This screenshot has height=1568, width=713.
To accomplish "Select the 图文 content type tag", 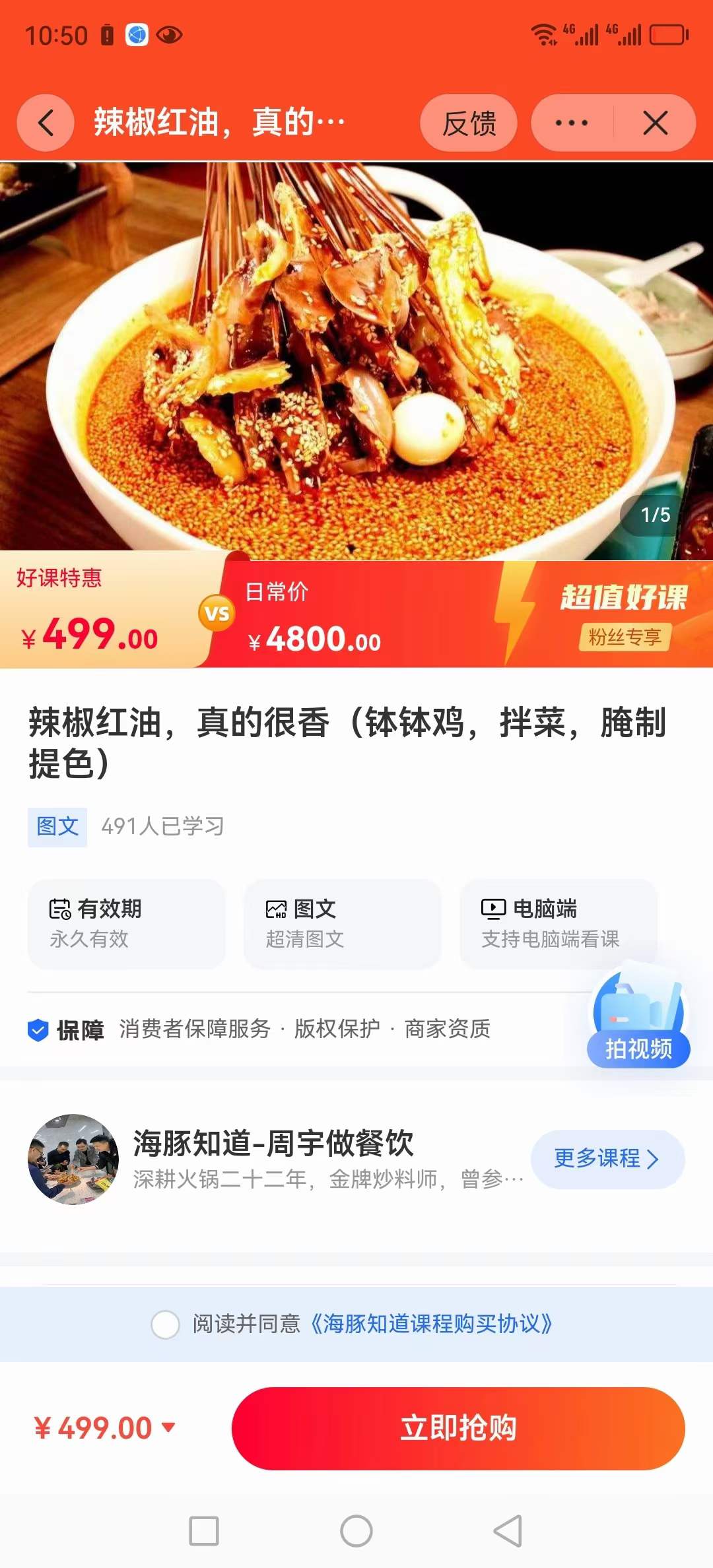I will 57,827.
